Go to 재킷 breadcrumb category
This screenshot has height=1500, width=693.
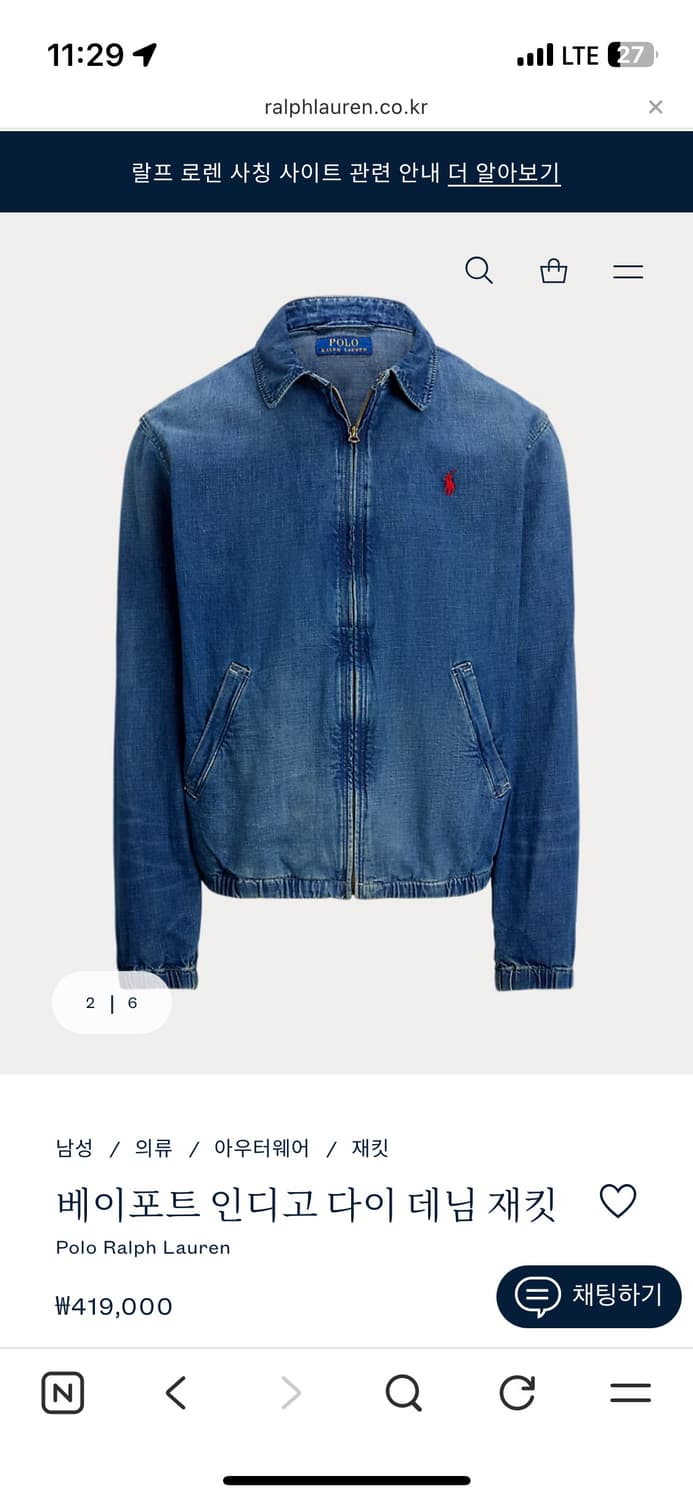click(x=370, y=1148)
